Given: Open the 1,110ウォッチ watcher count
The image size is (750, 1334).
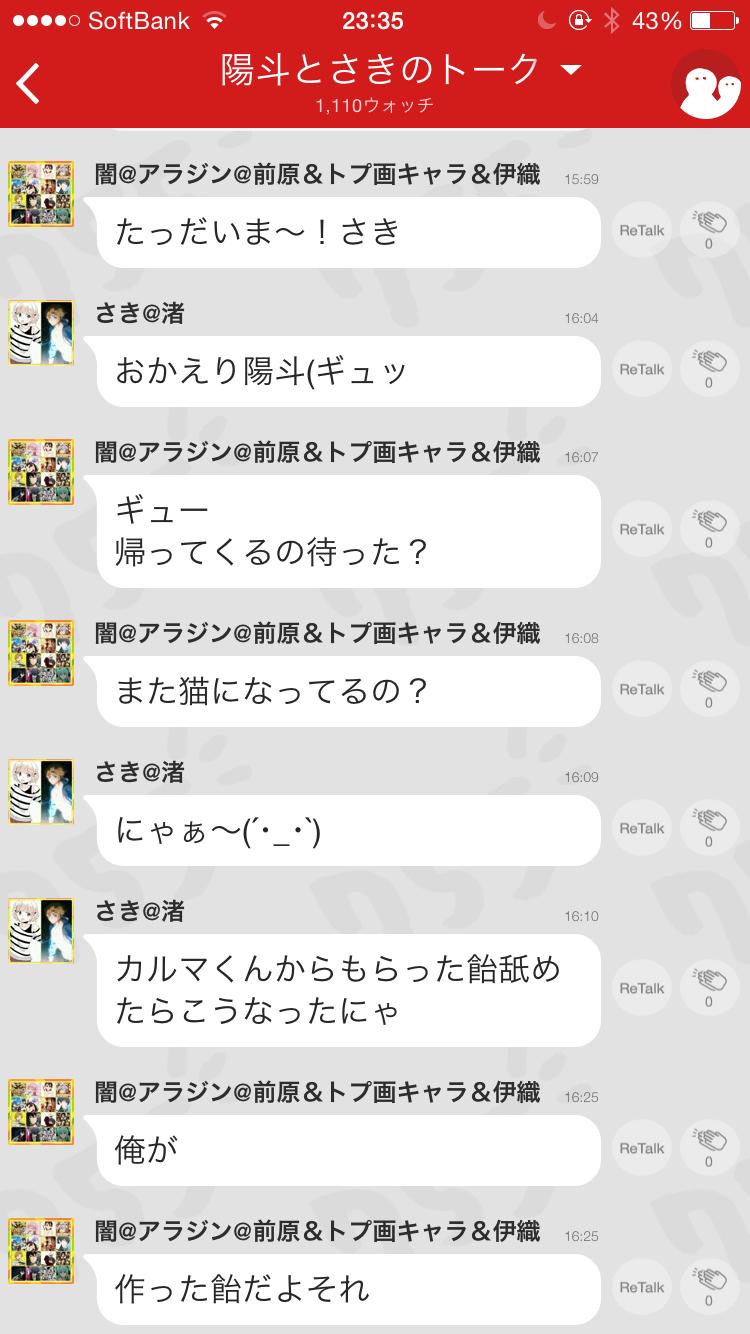Looking at the screenshot, I should click(x=375, y=104).
